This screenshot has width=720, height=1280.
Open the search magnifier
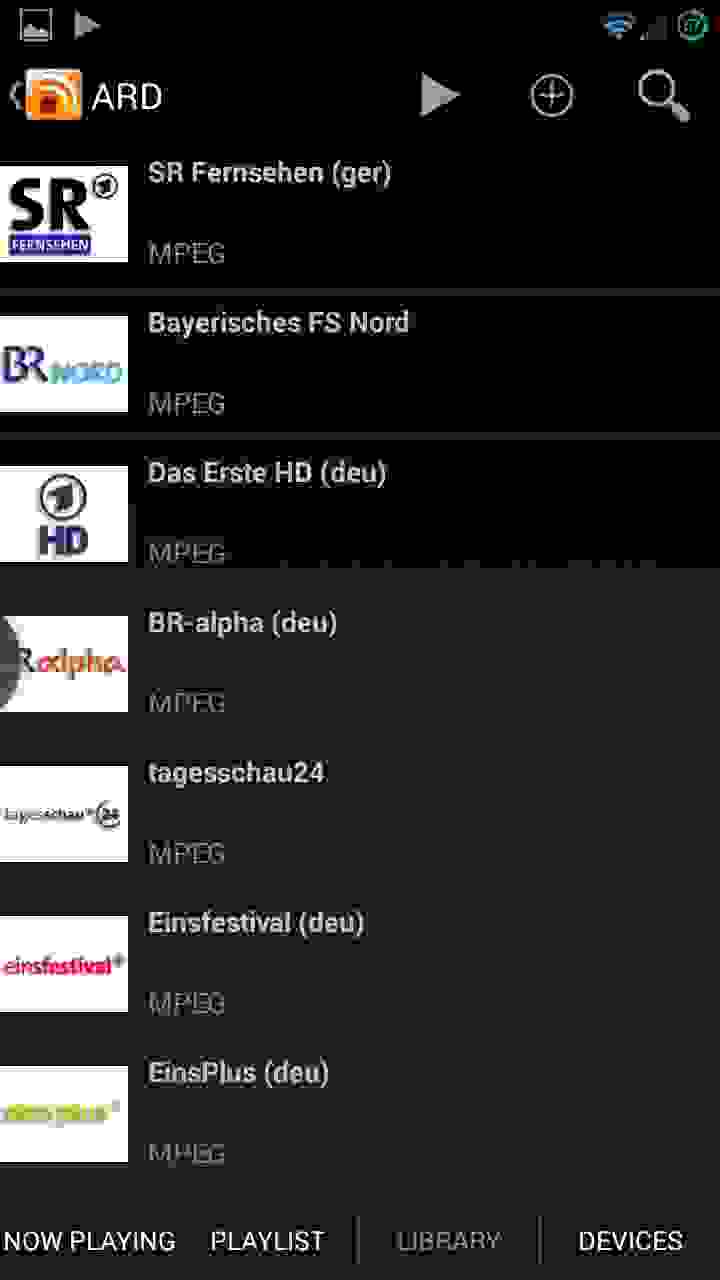tap(664, 96)
